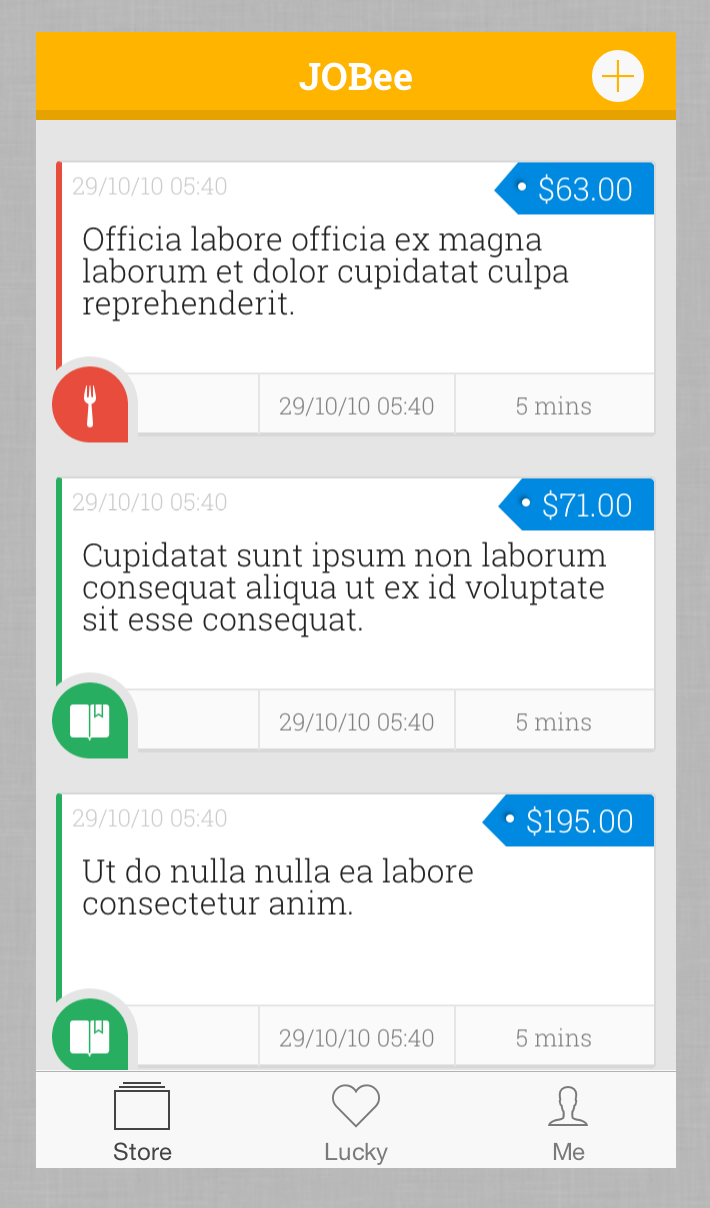Switch to the Store tab
This screenshot has height=1208, width=710.
142,1122
